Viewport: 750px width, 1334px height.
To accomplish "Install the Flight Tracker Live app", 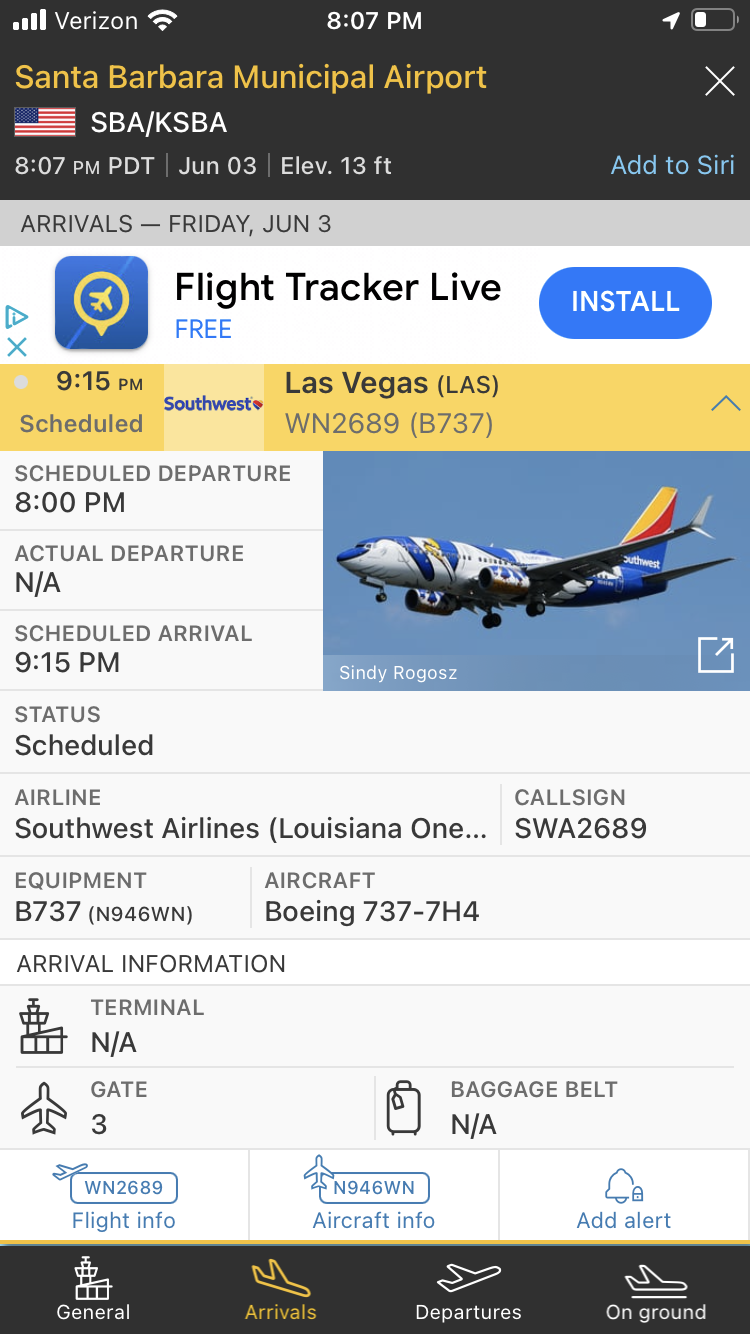I will [625, 302].
